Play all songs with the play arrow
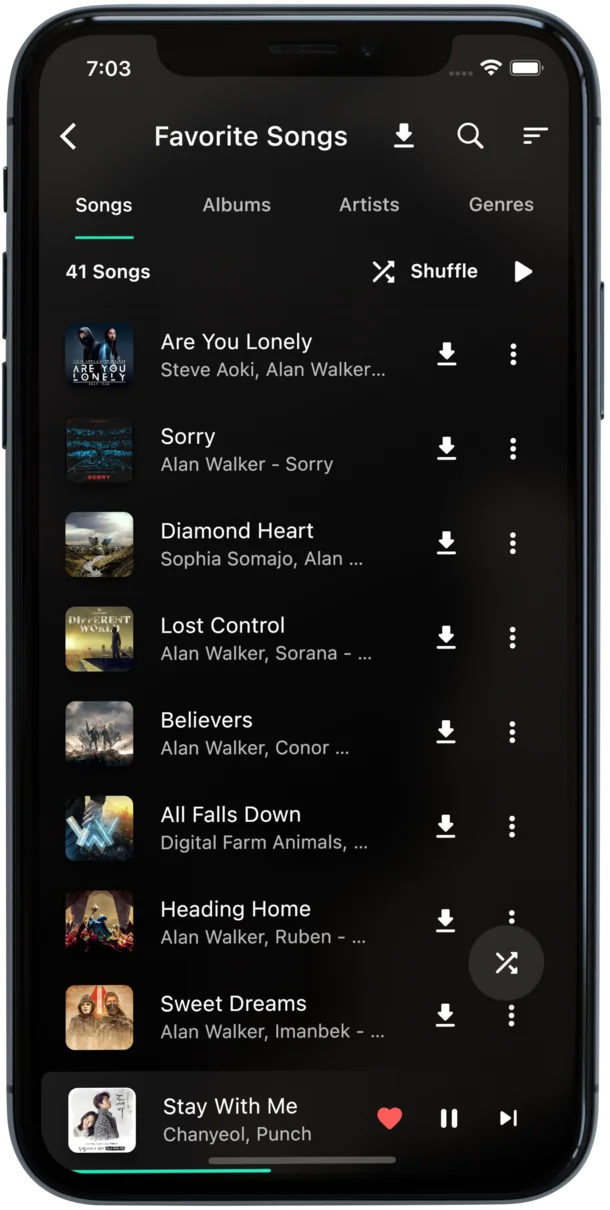Image resolution: width=610 pixels, height=1210 pixels. click(523, 271)
